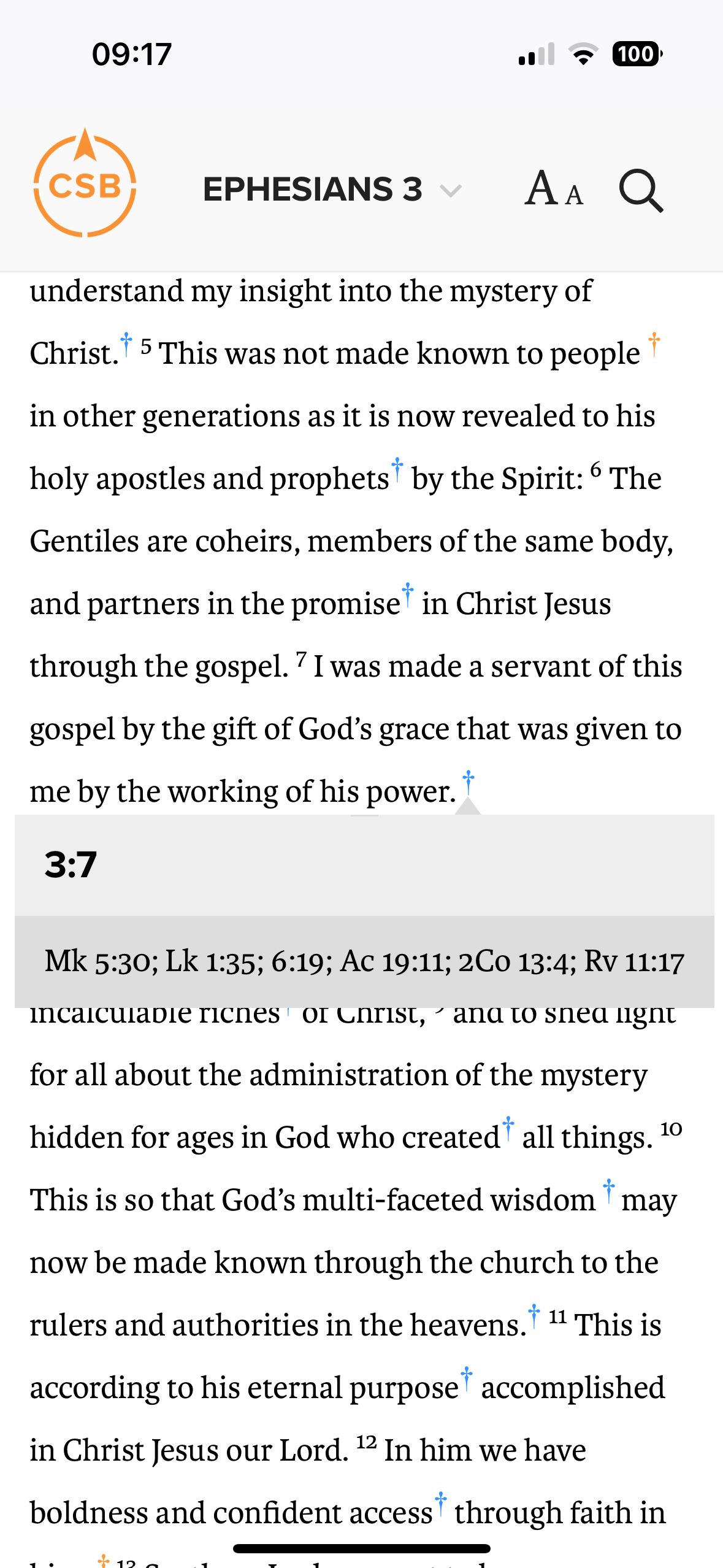Image resolution: width=723 pixels, height=1568 pixels.
Task: Open the cross-reference marker after "promise"
Action: [408, 594]
